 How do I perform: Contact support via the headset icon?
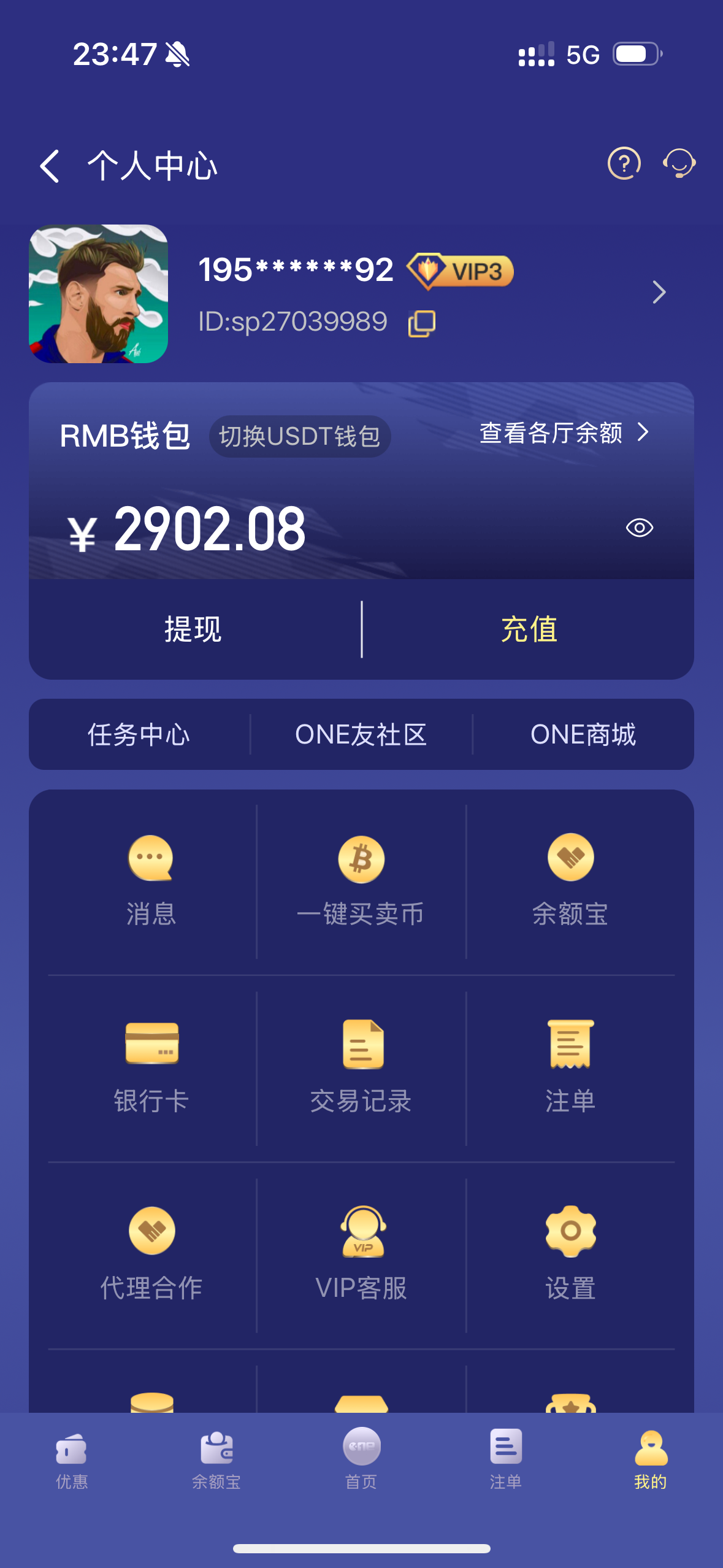[x=679, y=164]
